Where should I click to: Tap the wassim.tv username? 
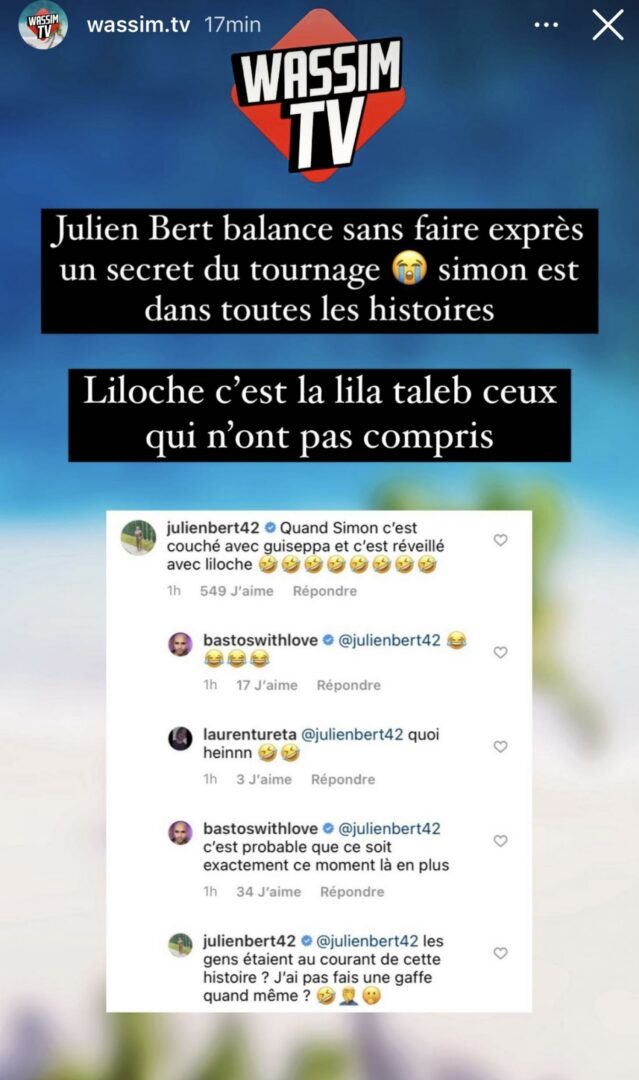[138, 26]
